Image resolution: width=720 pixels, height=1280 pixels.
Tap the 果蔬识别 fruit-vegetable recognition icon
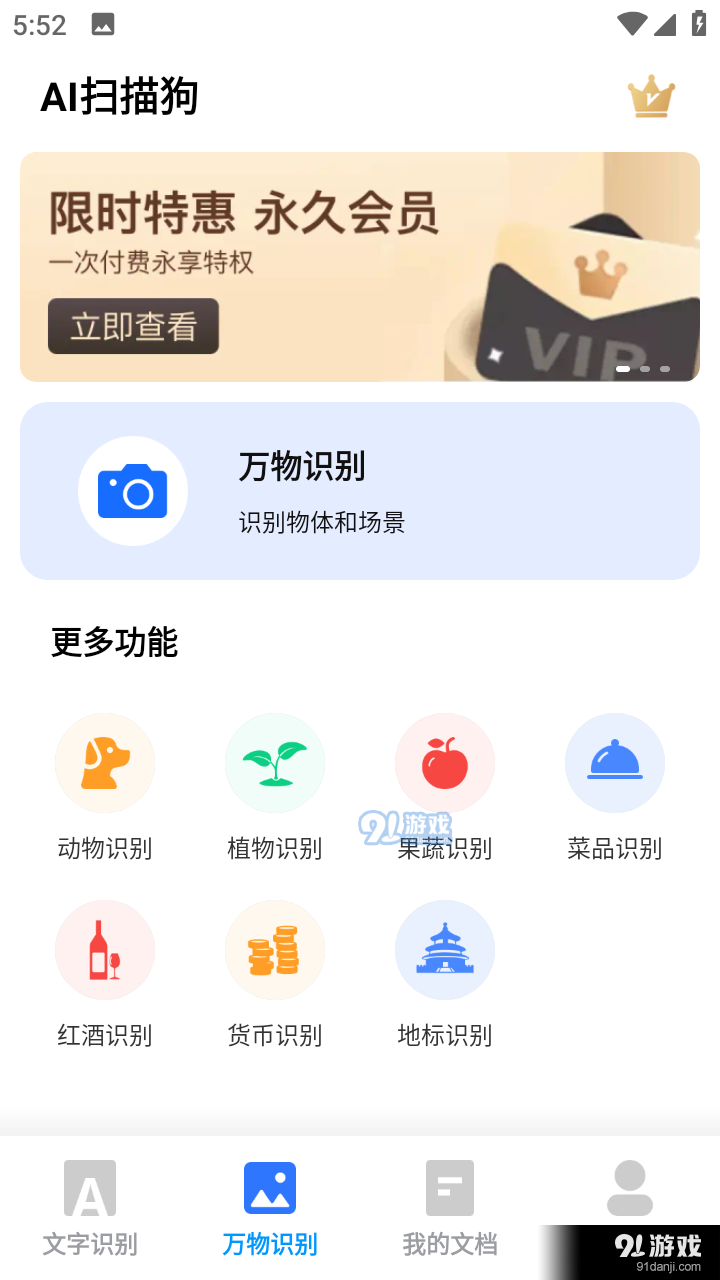coord(445,763)
